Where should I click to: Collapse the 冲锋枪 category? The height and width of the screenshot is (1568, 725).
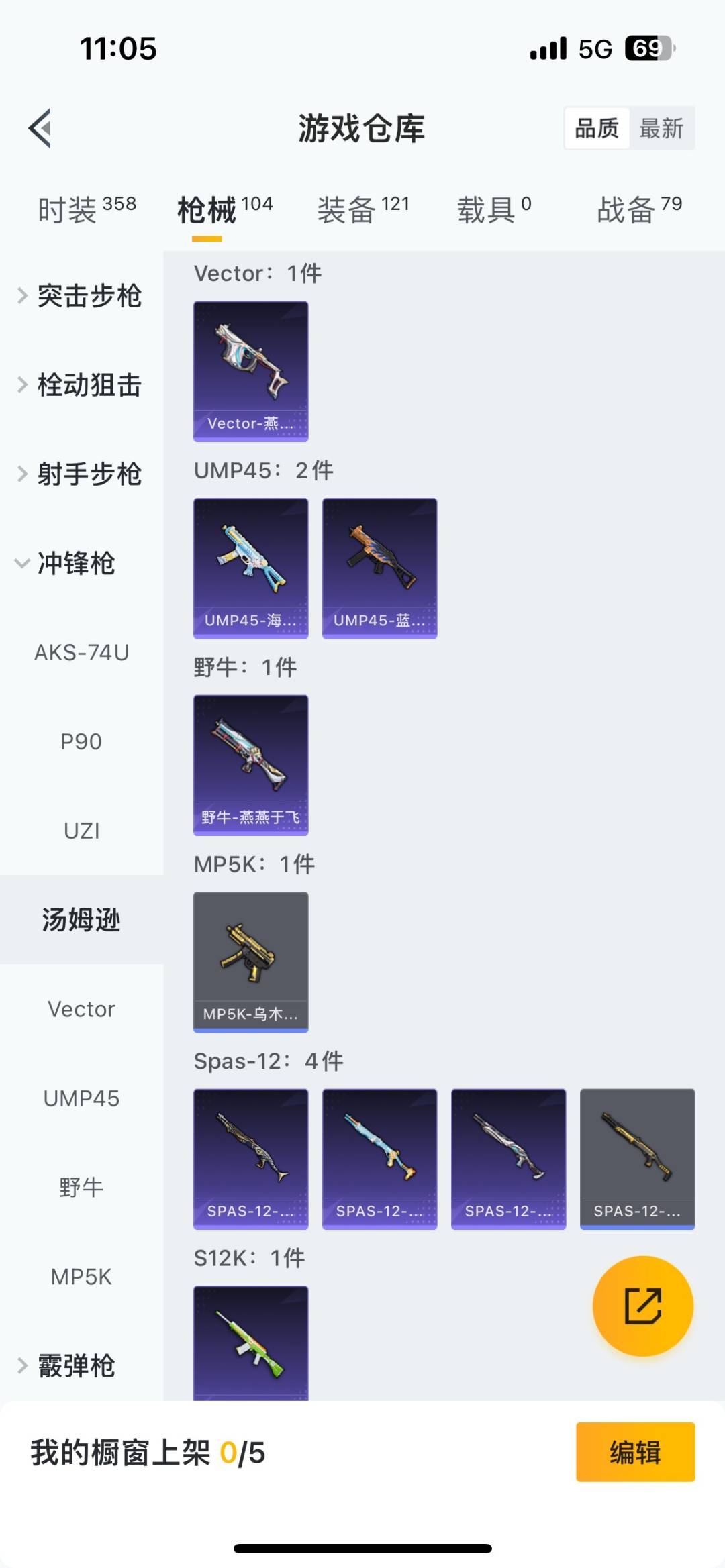click(x=67, y=564)
